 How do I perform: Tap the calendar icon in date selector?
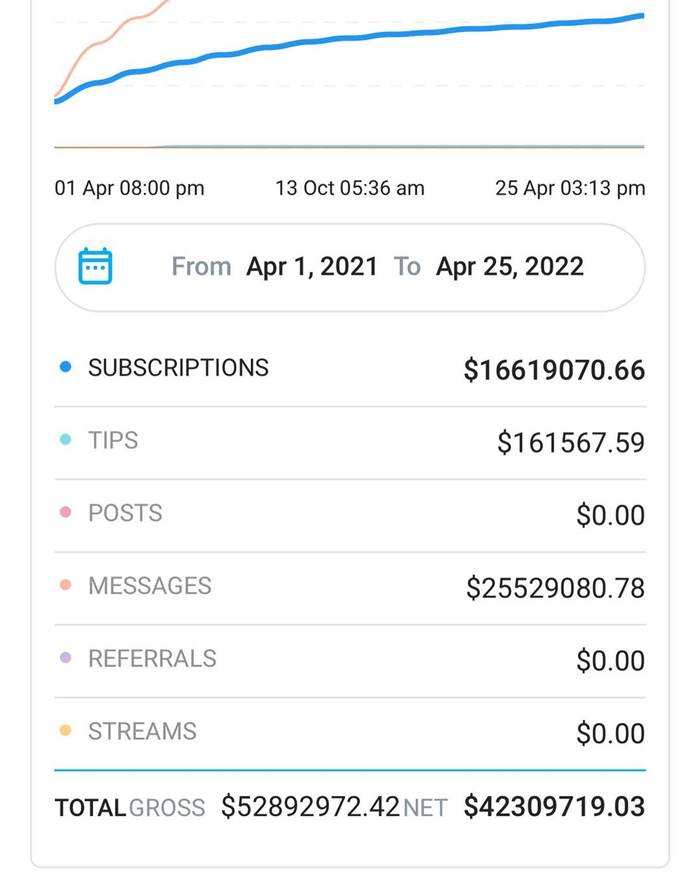[96, 267]
